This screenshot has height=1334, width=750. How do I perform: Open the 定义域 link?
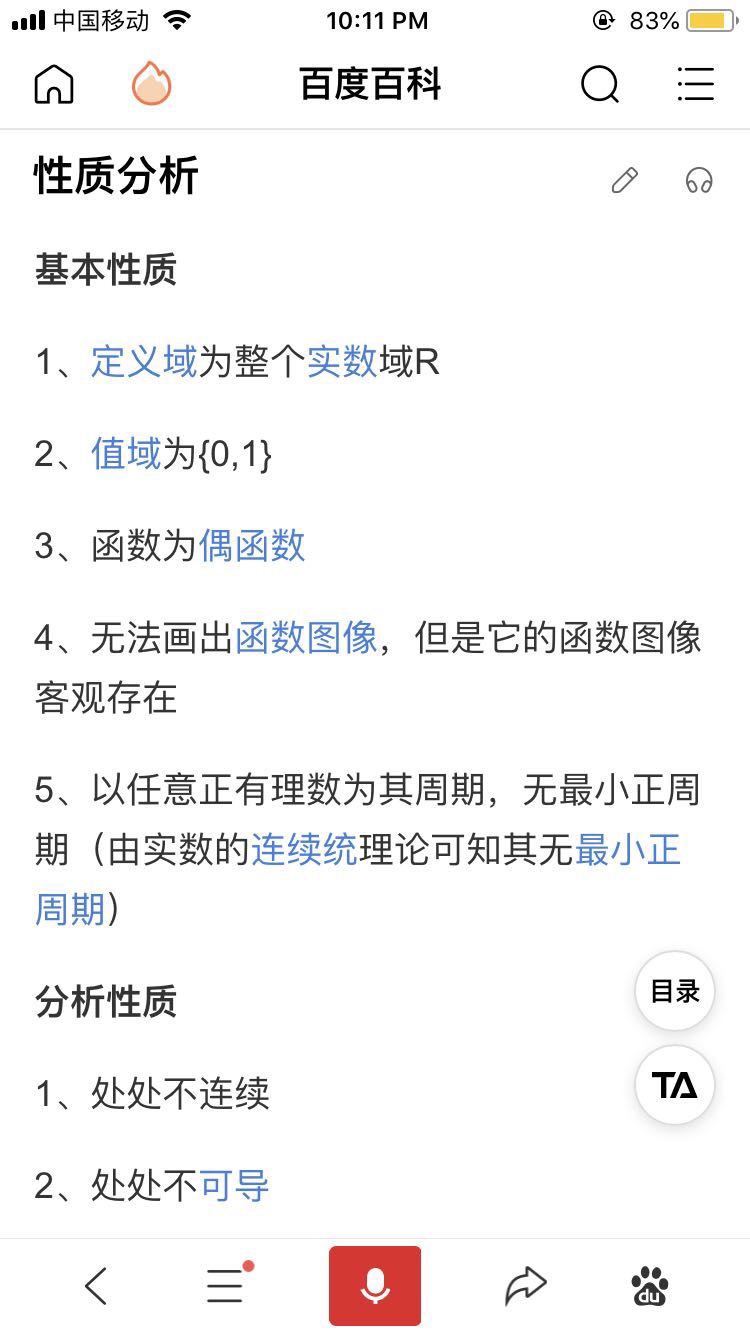coord(144,362)
